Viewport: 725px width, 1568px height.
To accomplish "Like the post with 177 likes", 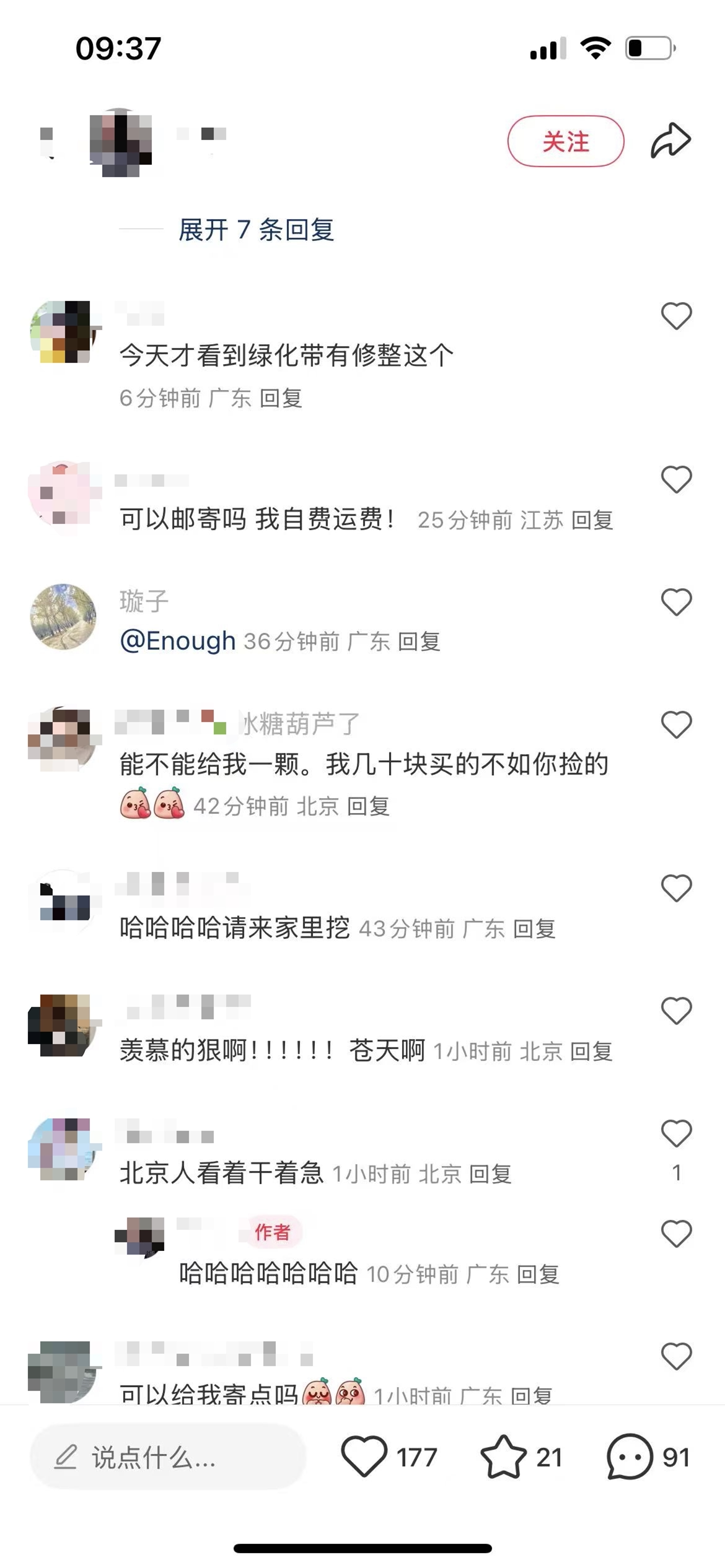I will (x=364, y=1457).
